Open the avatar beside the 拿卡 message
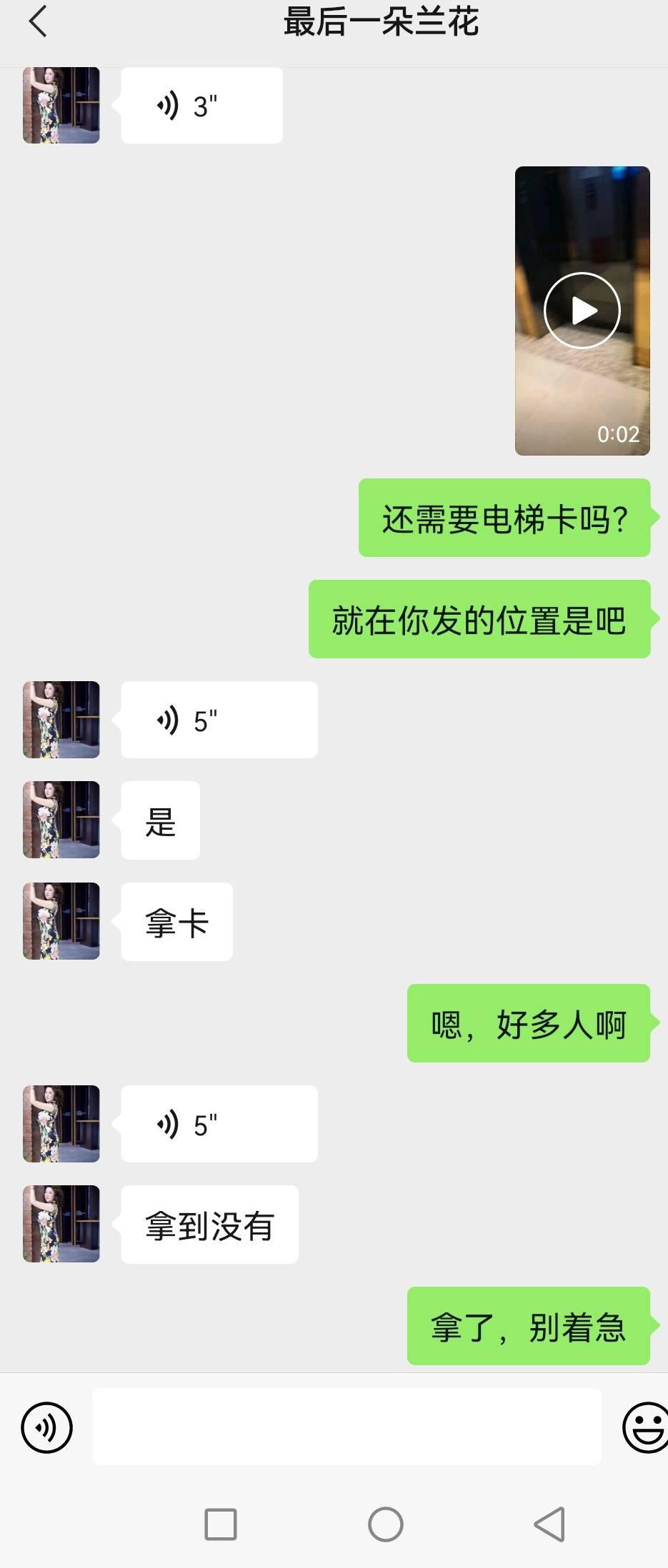The image size is (668, 1568). click(x=61, y=921)
